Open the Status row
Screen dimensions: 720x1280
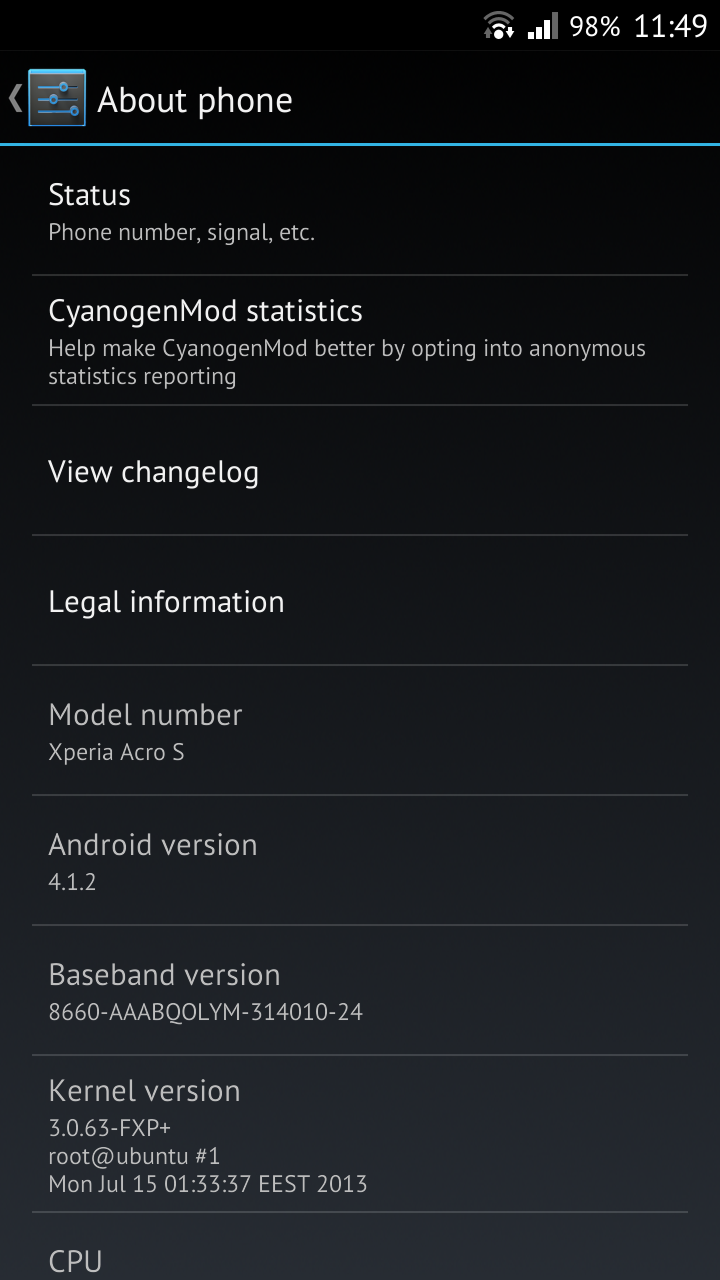[360, 211]
